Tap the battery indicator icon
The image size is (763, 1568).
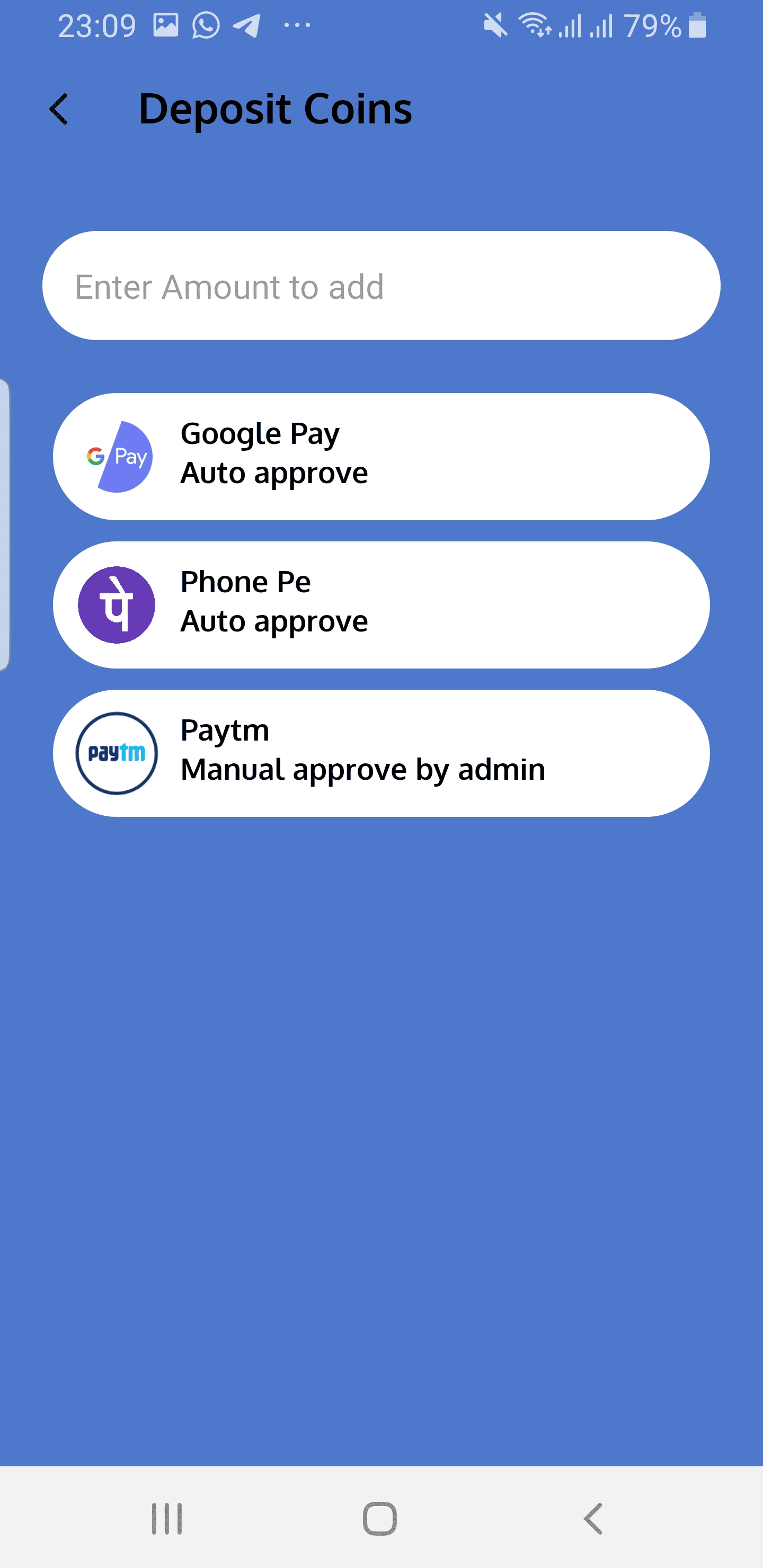click(697, 25)
